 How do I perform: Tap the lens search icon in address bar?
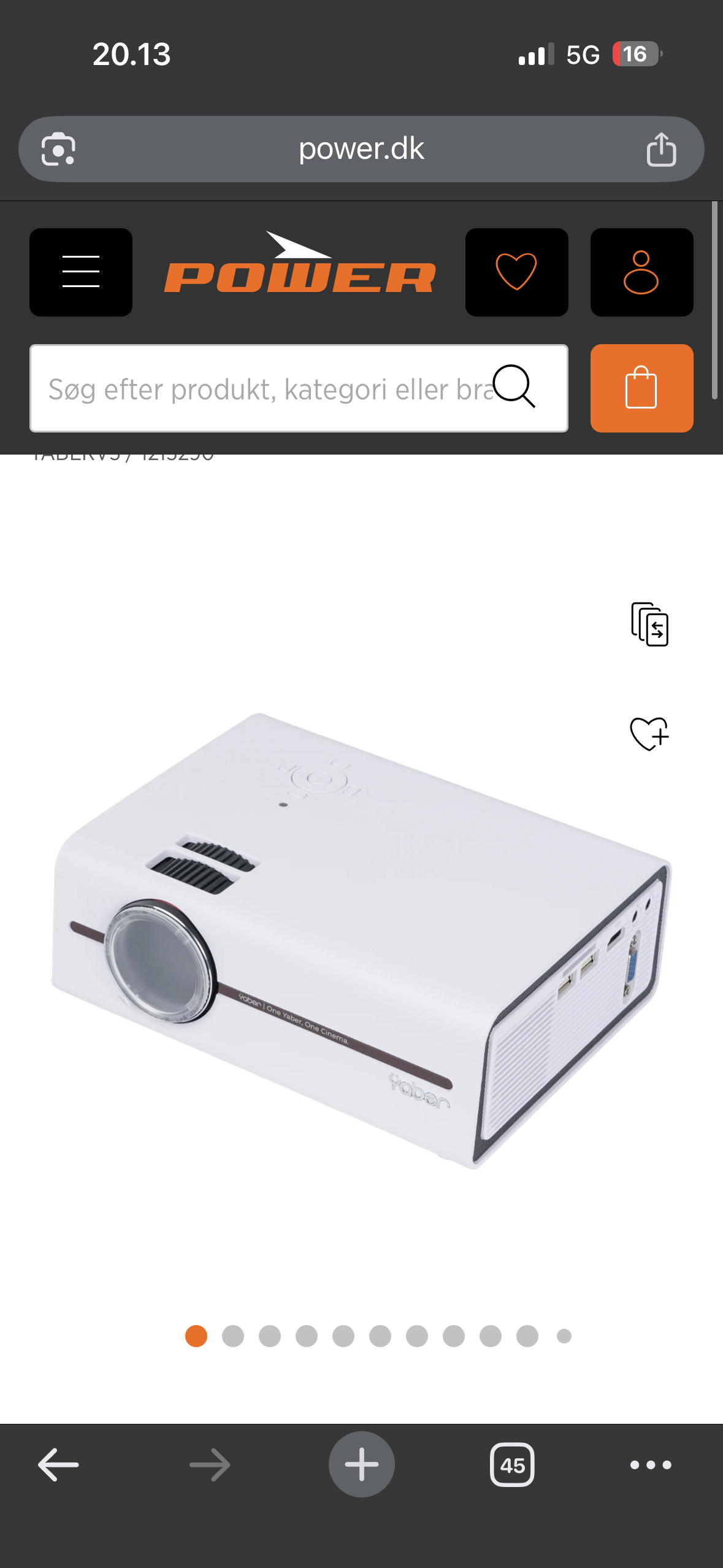click(x=58, y=150)
